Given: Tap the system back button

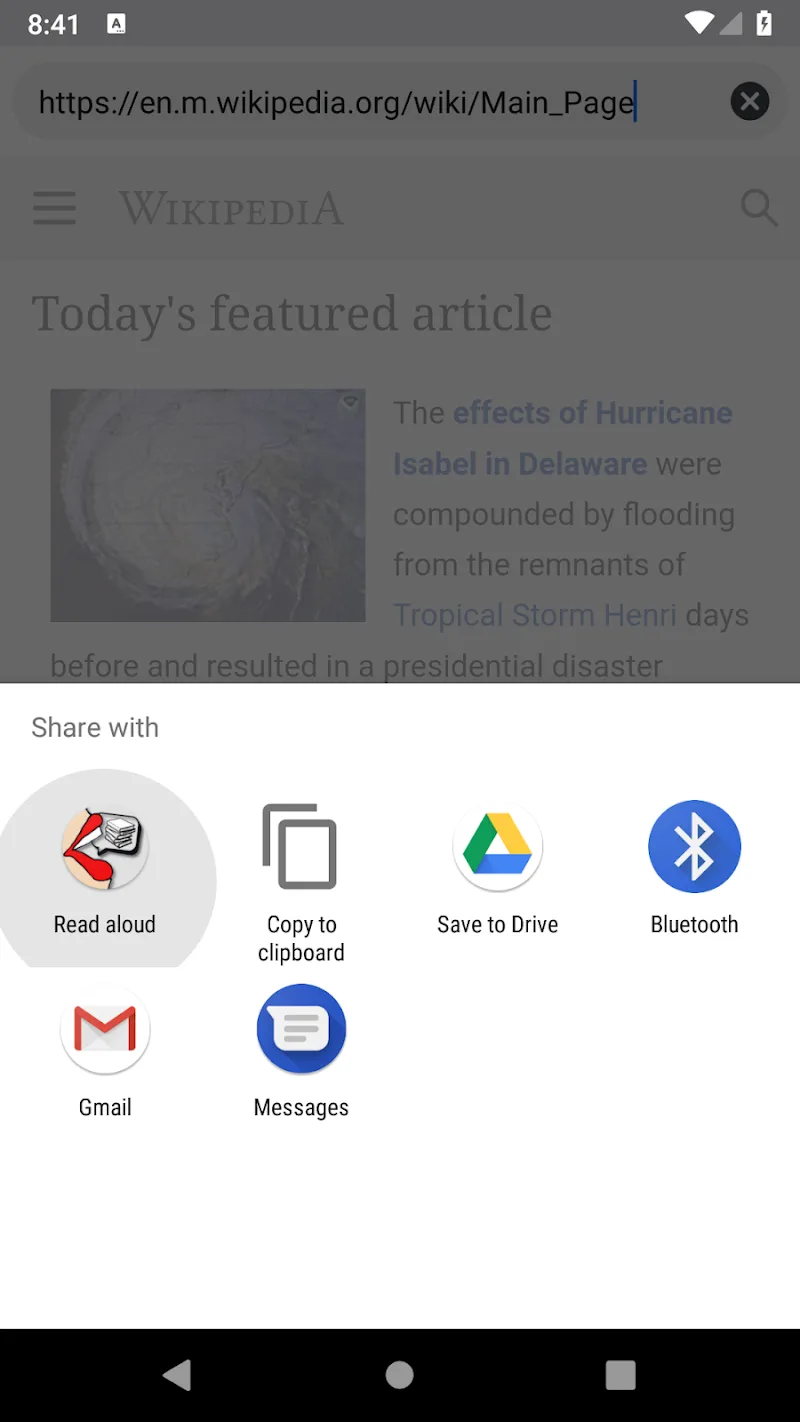Looking at the screenshot, I should [178, 1375].
